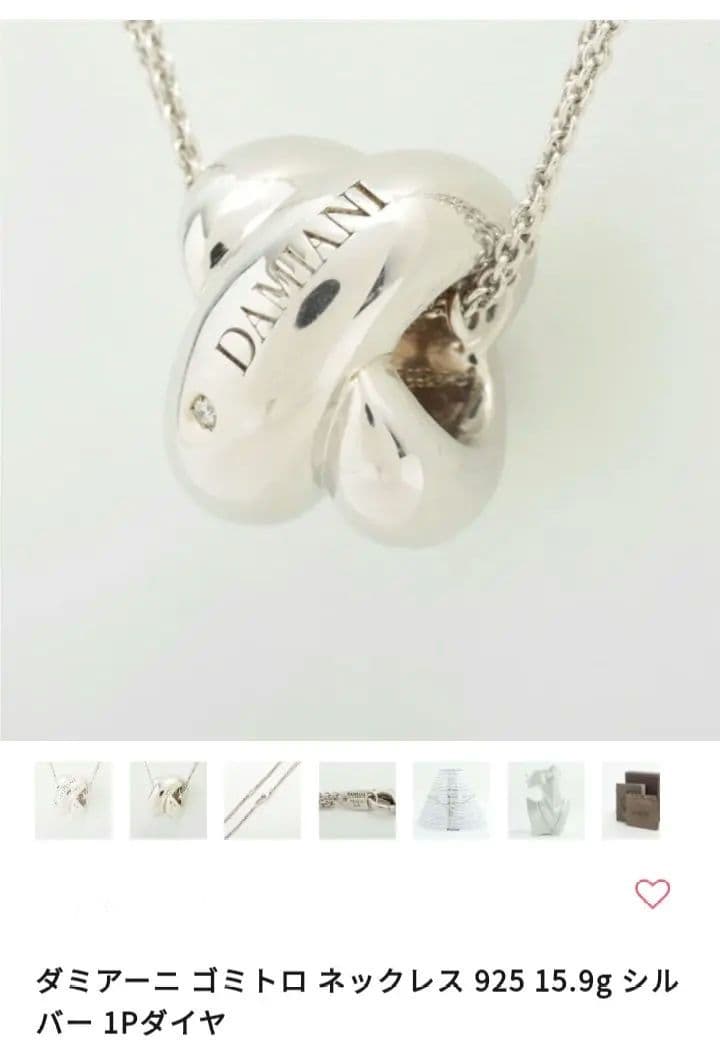Select the first pendant thumbnail

(73, 800)
